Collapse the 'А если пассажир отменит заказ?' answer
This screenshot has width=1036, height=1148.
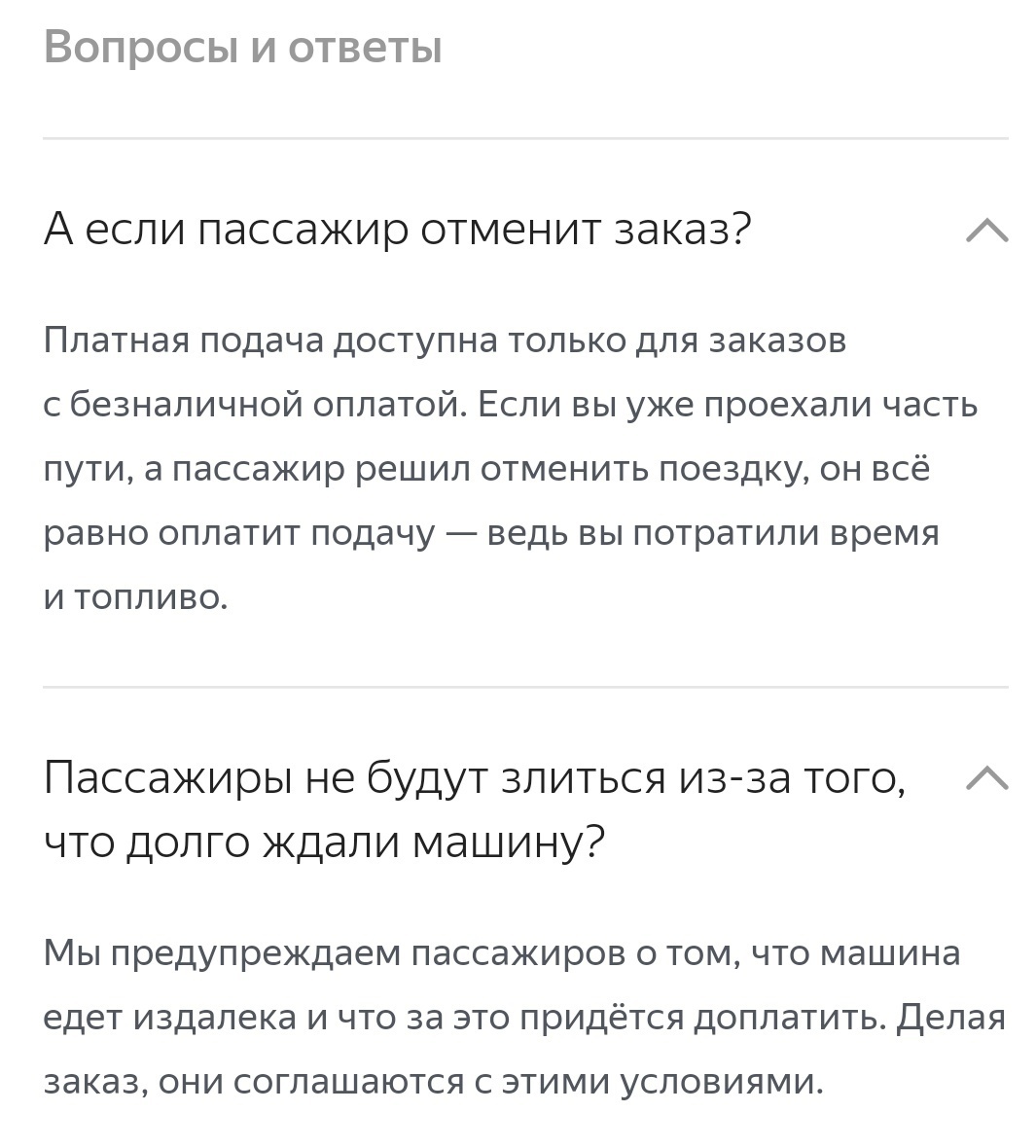986,232
